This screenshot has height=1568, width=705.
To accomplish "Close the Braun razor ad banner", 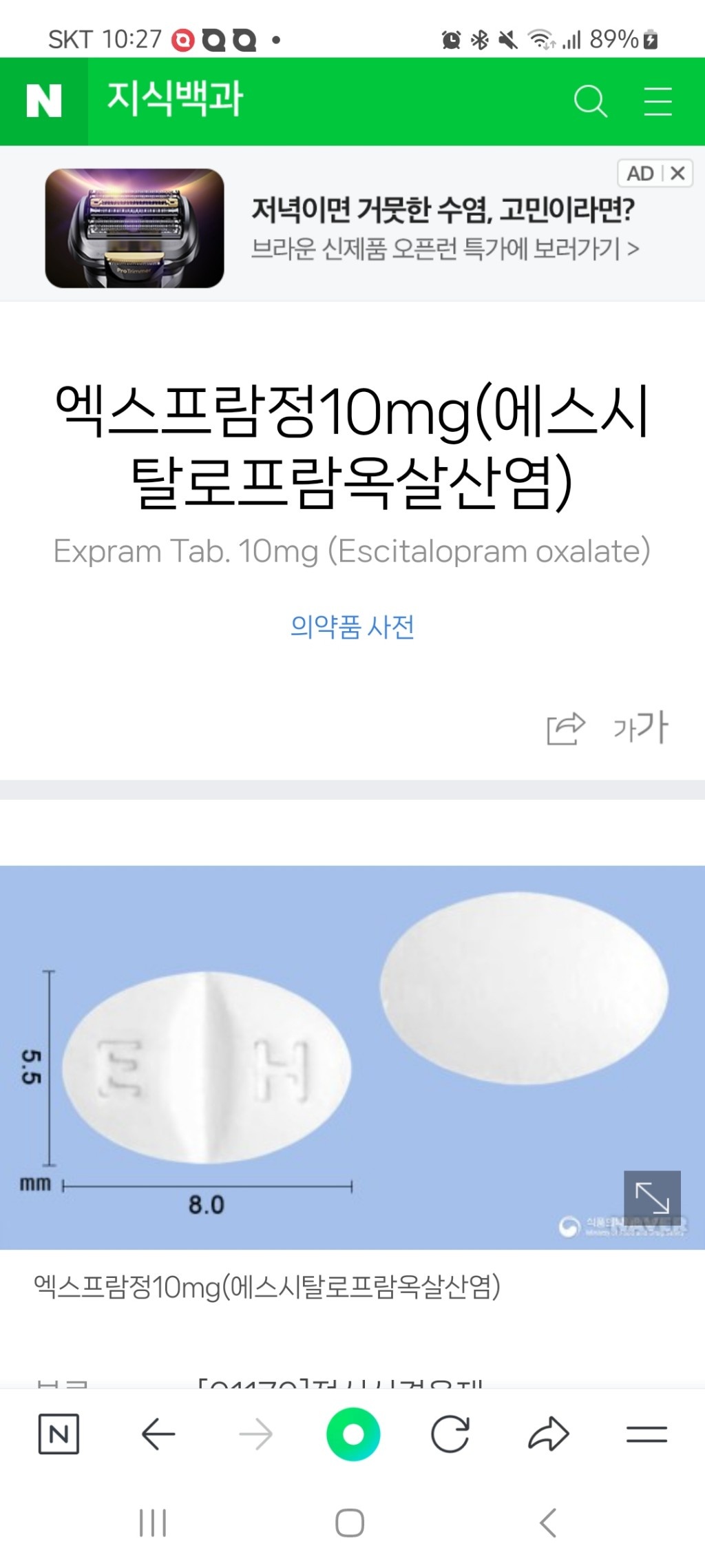I will pos(677,173).
